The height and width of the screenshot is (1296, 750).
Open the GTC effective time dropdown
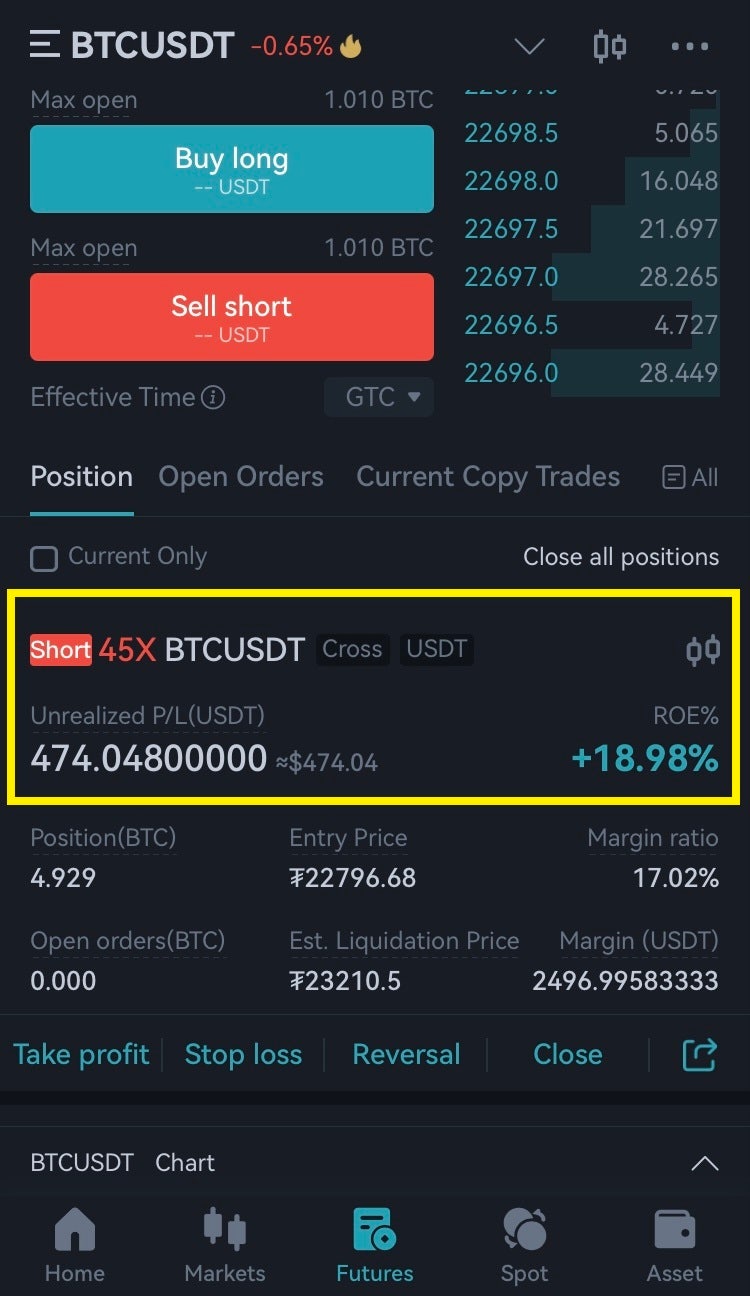[379, 397]
